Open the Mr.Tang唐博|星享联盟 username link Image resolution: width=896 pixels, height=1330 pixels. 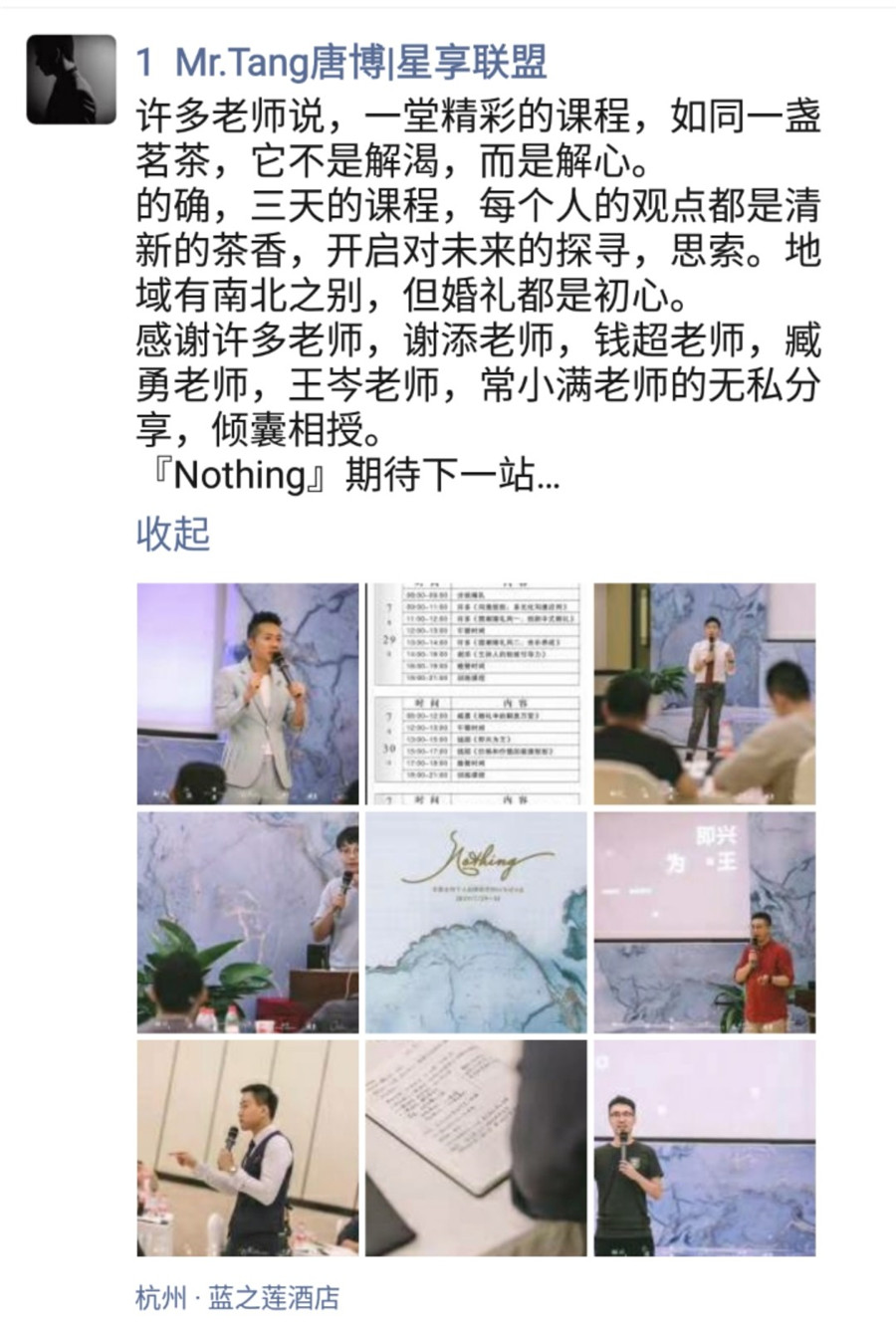pos(359,62)
